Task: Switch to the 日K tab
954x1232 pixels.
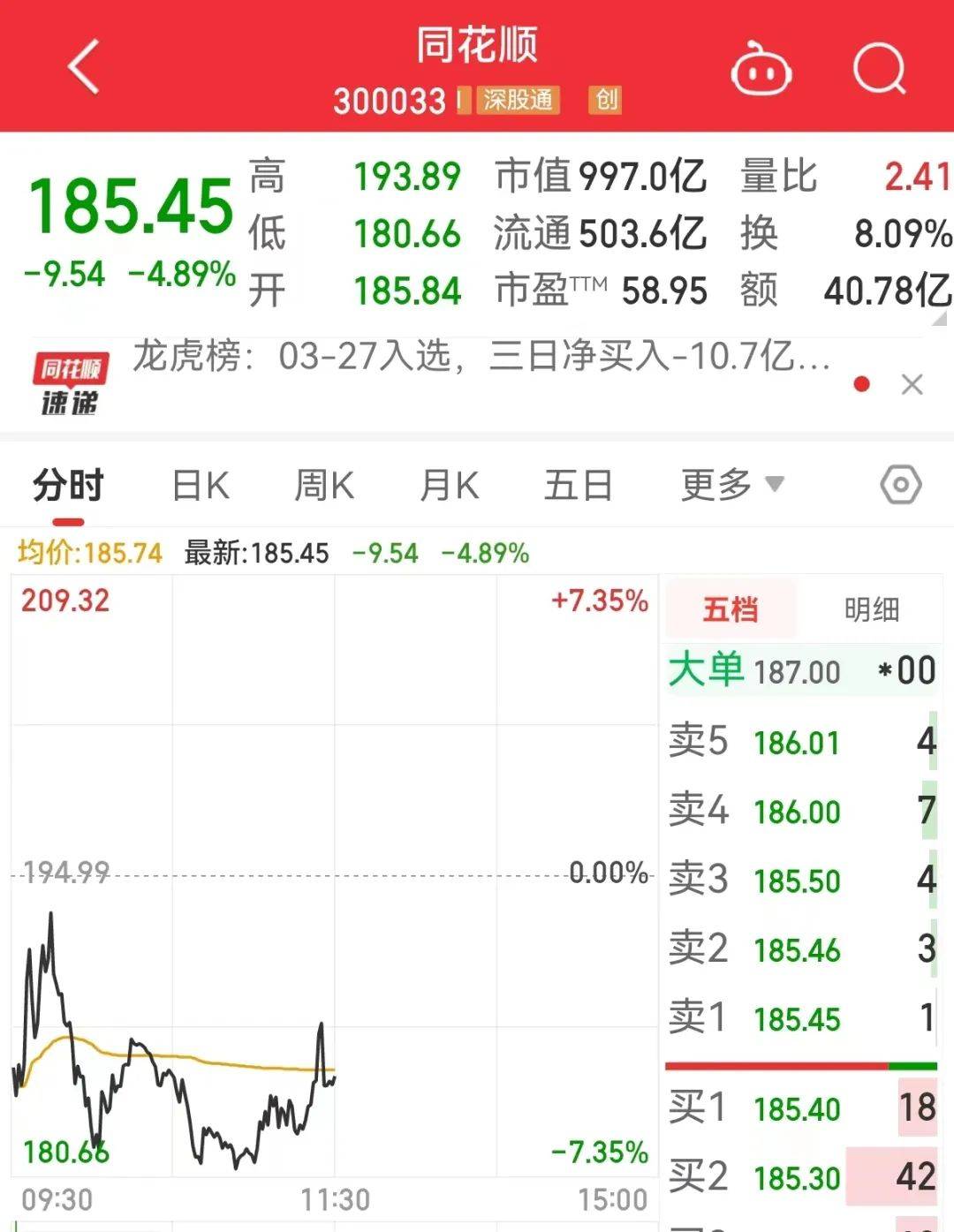Action: pyautogui.click(x=201, y=485)
